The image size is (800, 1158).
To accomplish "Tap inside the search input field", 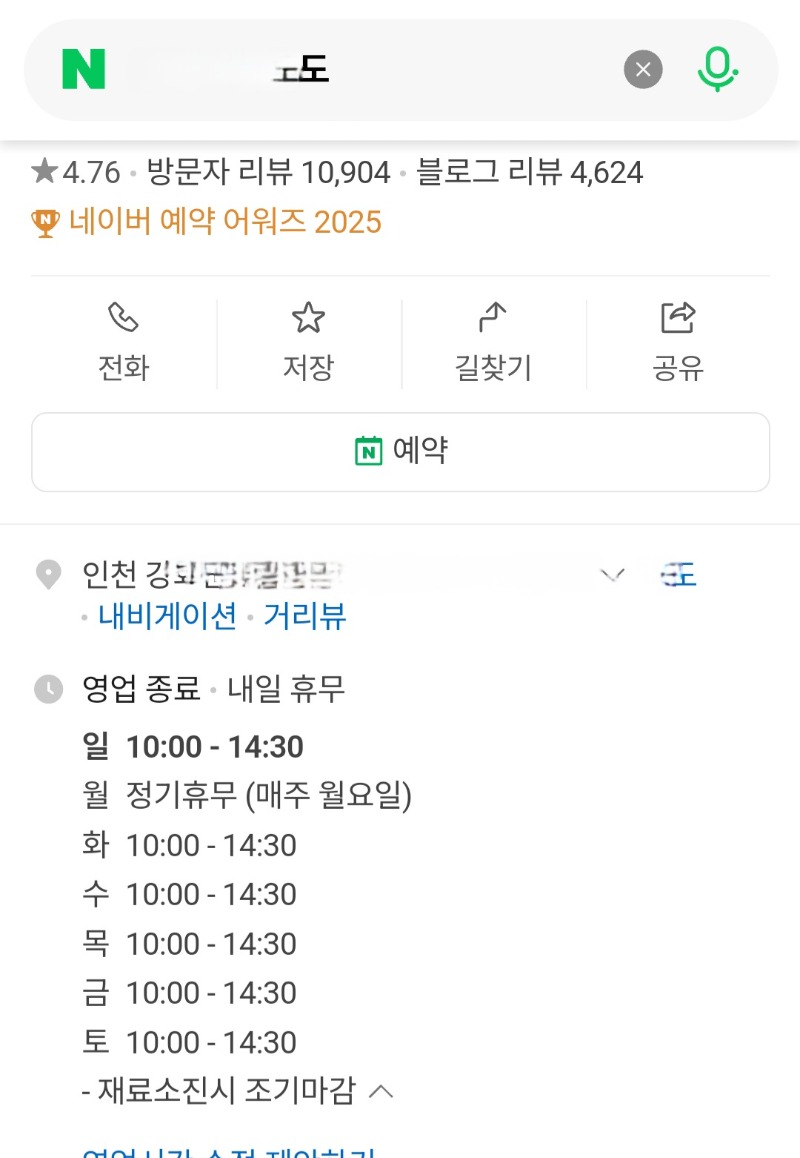I will [x=350, y=68].
